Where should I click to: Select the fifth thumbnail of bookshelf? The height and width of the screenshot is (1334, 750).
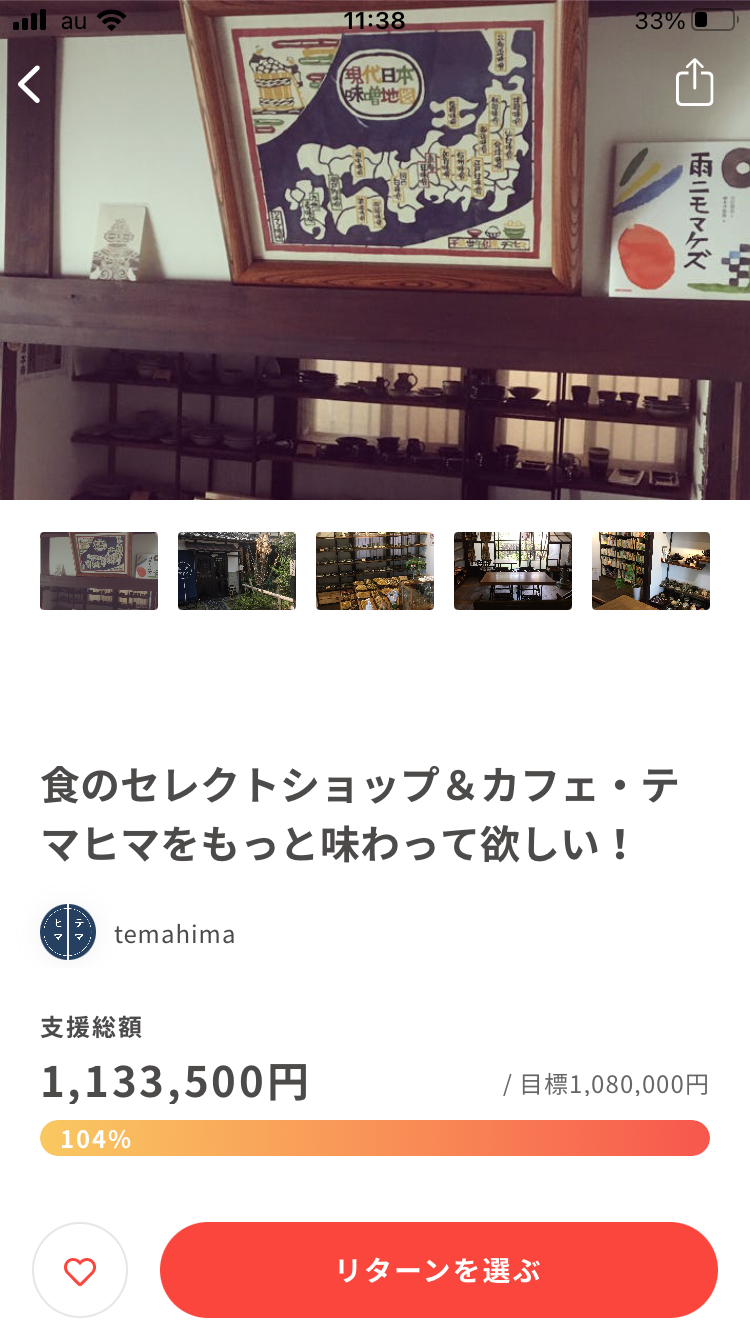coord(651,571)
